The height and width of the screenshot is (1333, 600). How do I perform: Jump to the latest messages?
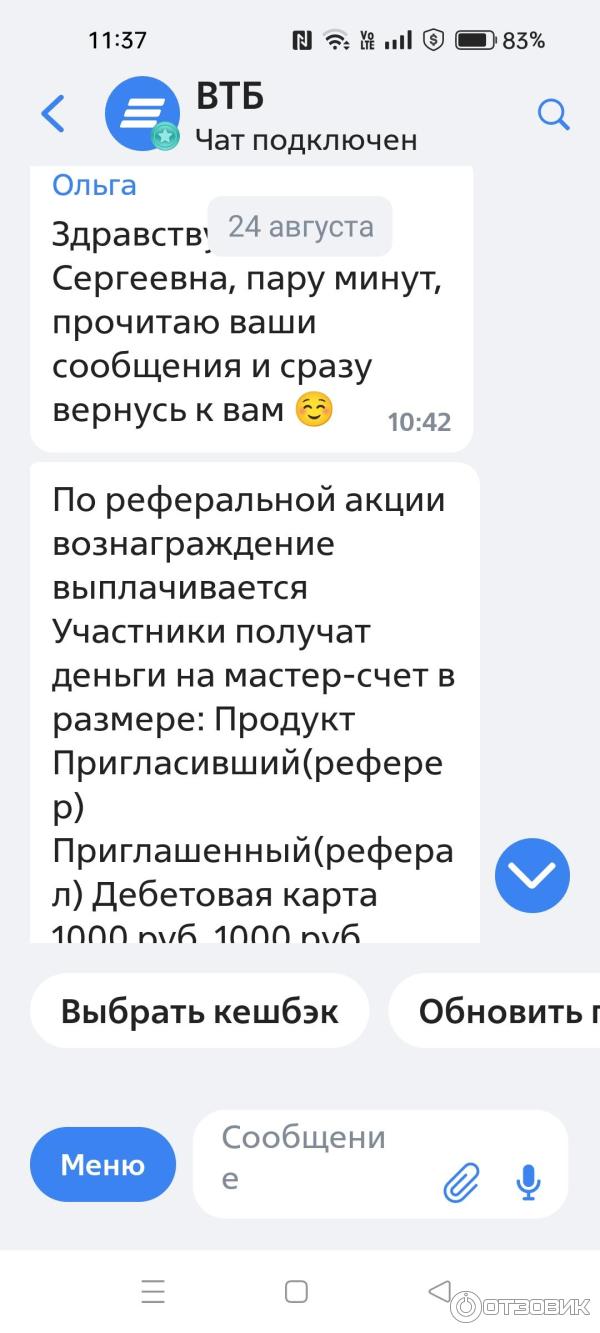532,875
